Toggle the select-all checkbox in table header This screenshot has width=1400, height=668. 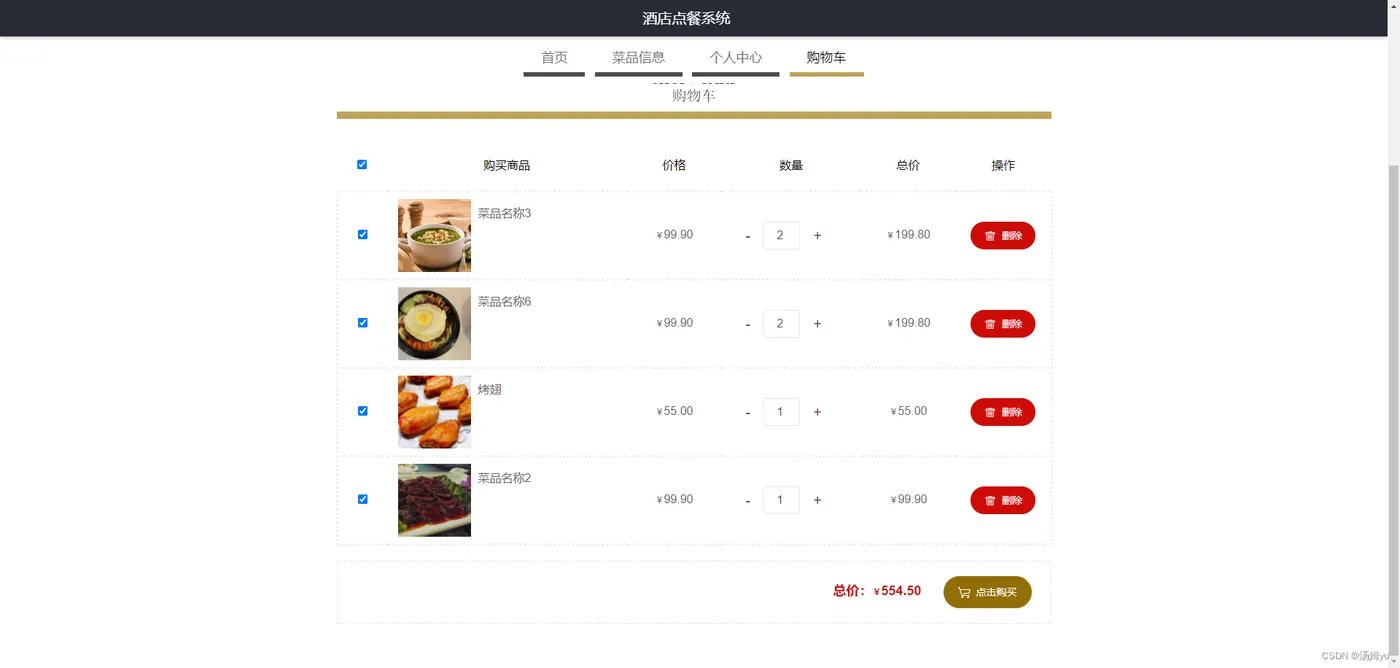pyautogui.click(x=362, y=165)
